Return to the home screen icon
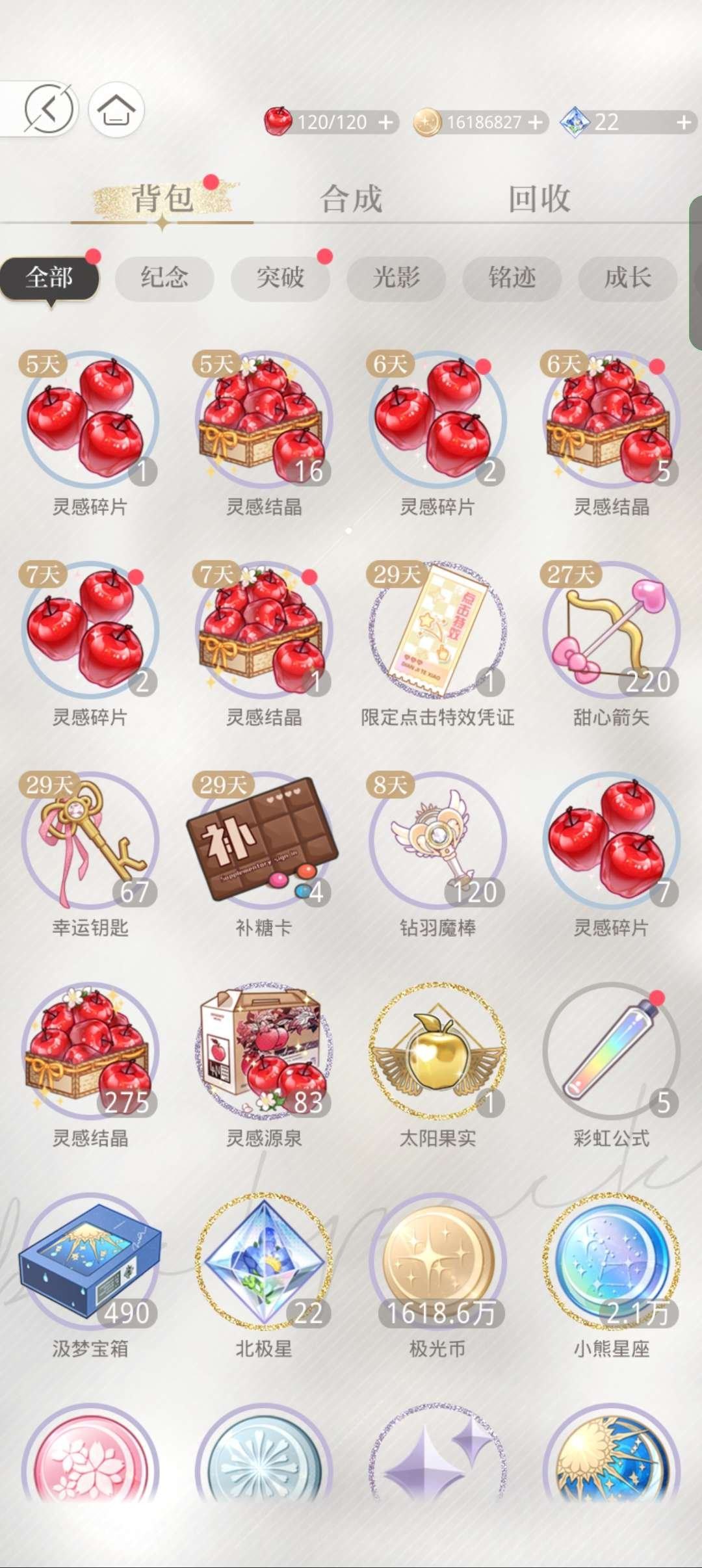The height and width of the screenshot is (1568, 702). 116,109
